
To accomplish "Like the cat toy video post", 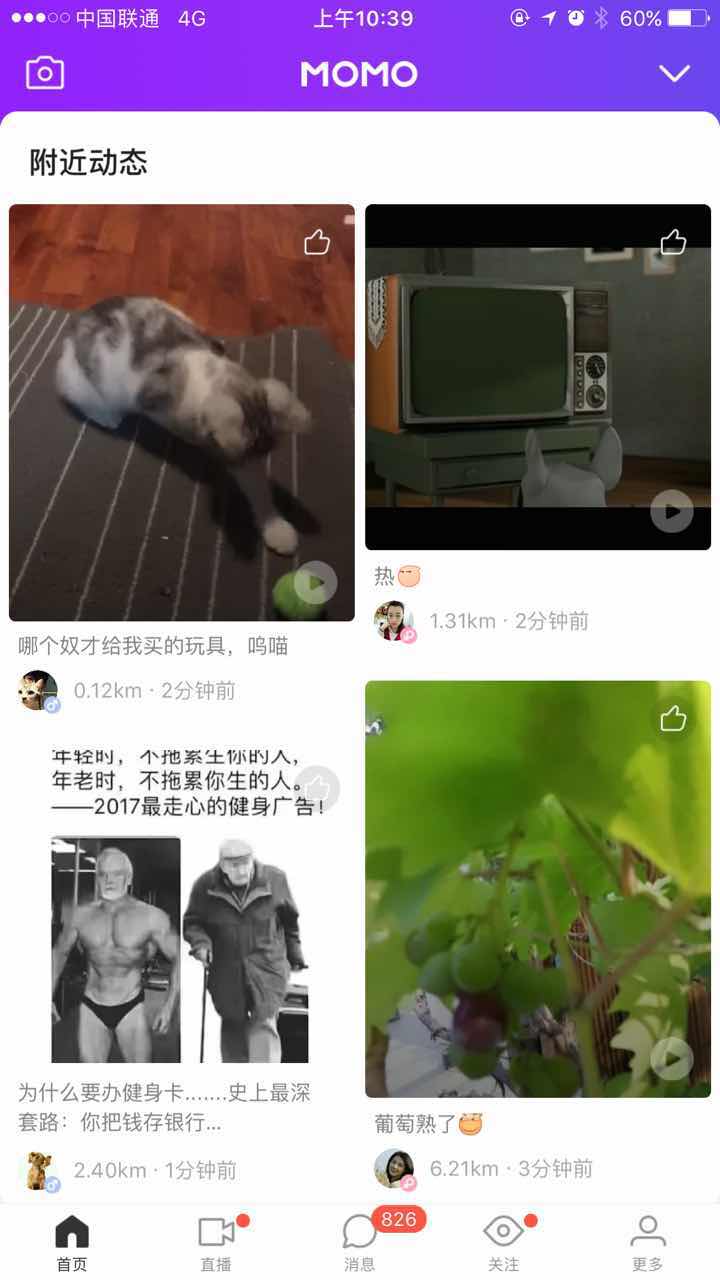I will click(317, 242).
